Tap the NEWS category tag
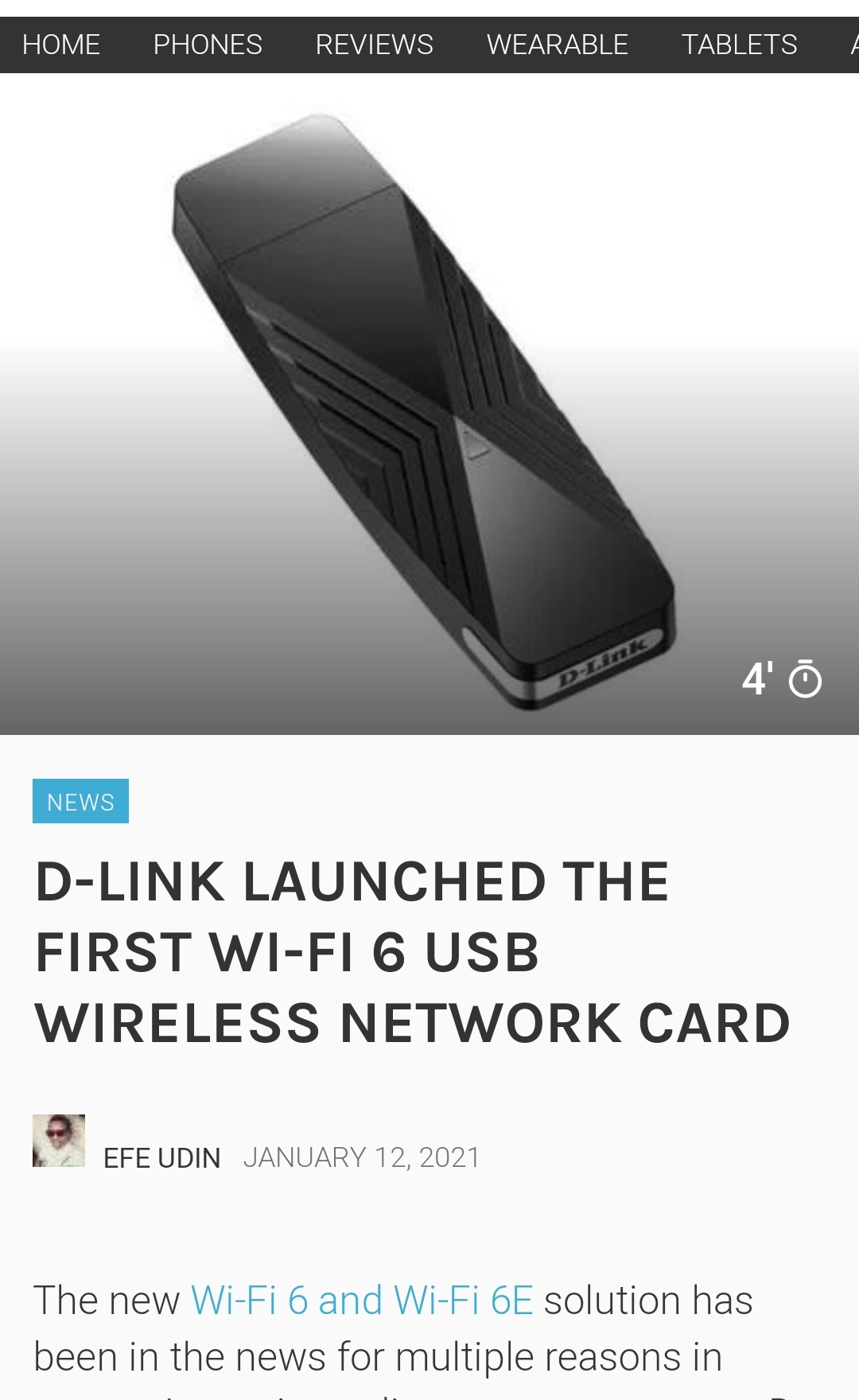Image resolution: width=859 pixels, height=1400 pixels. coord(80,801)
